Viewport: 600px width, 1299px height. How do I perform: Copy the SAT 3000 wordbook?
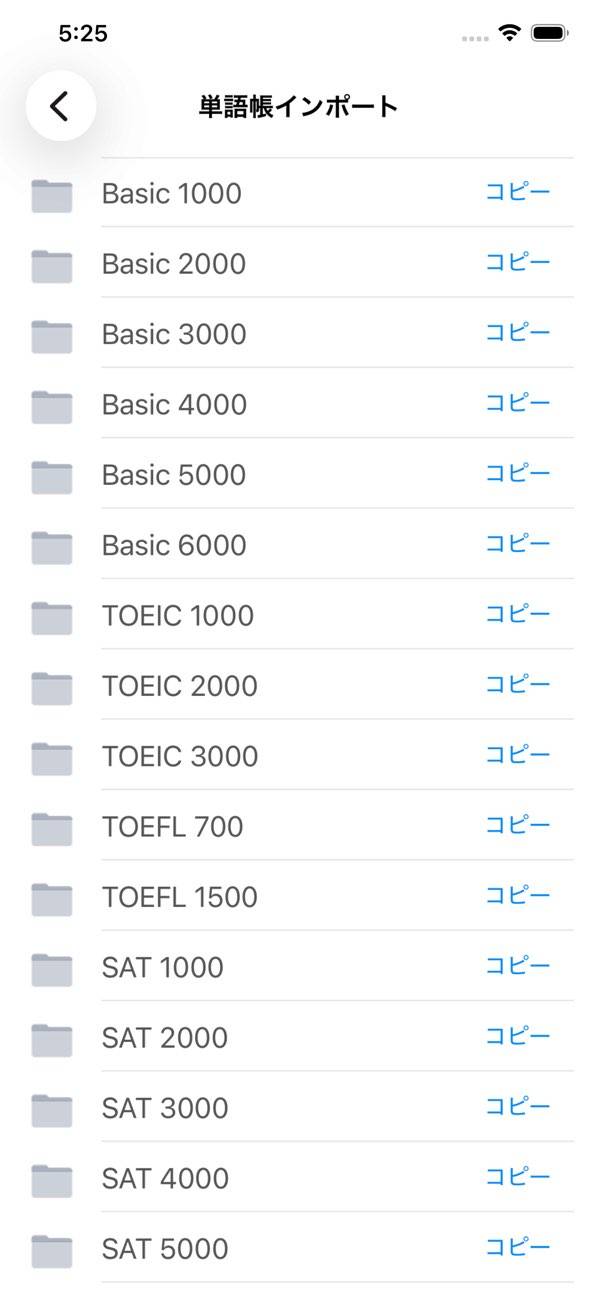[517, 1107]
